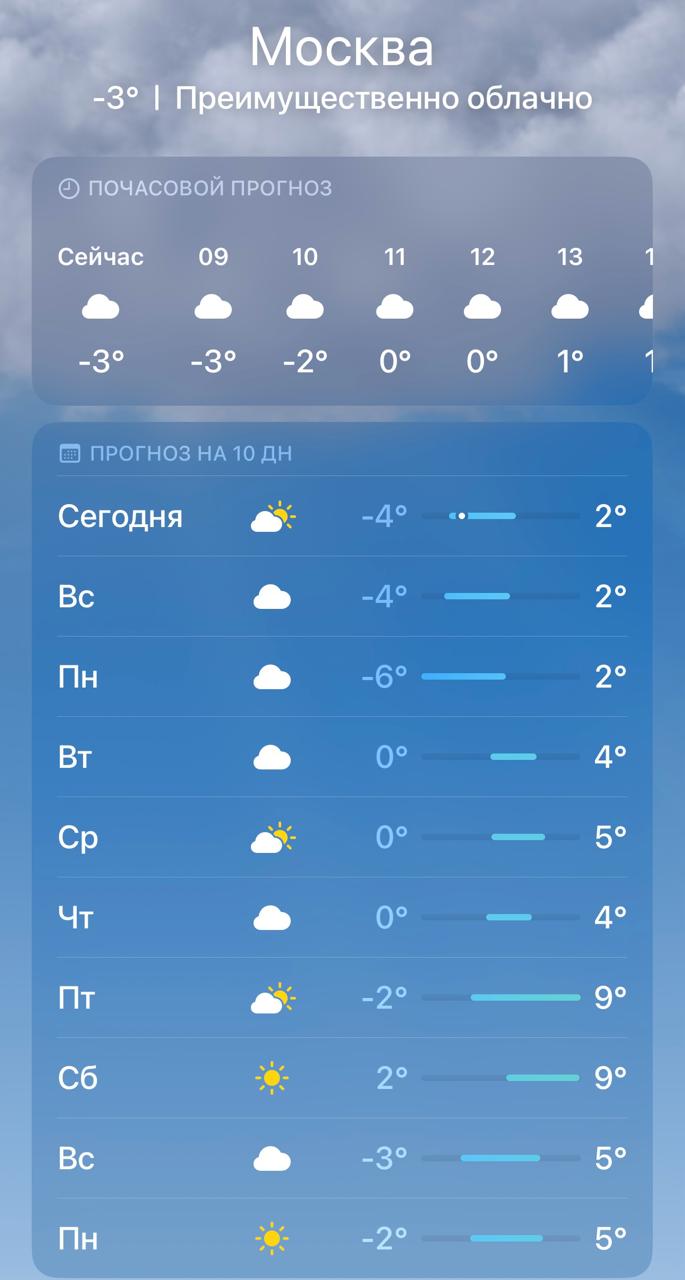Open the Вт daily forecast row
This screenshot has height=1280, width=685.
(342, 757)
